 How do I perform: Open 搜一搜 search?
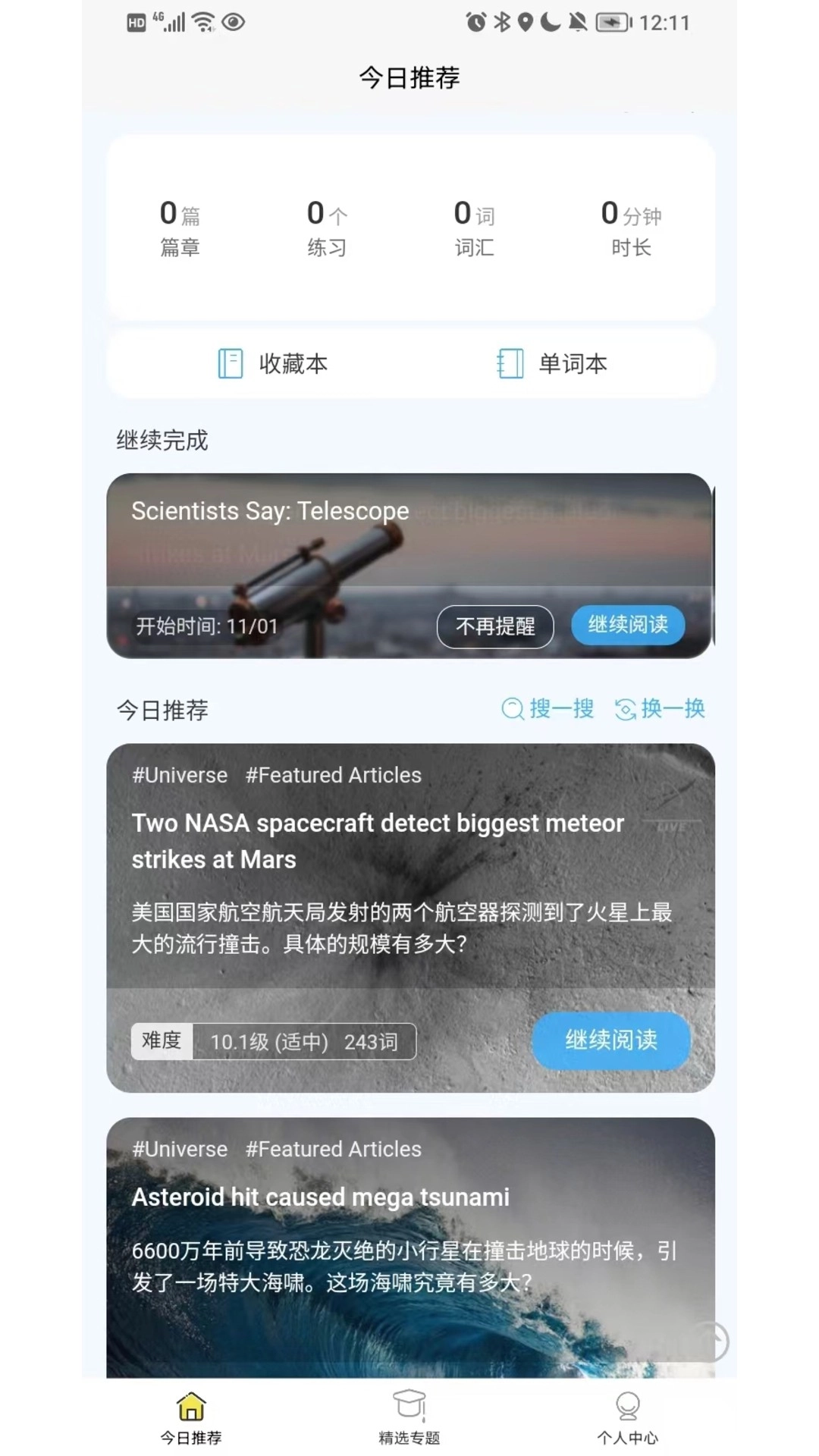(x=548, y=709)
